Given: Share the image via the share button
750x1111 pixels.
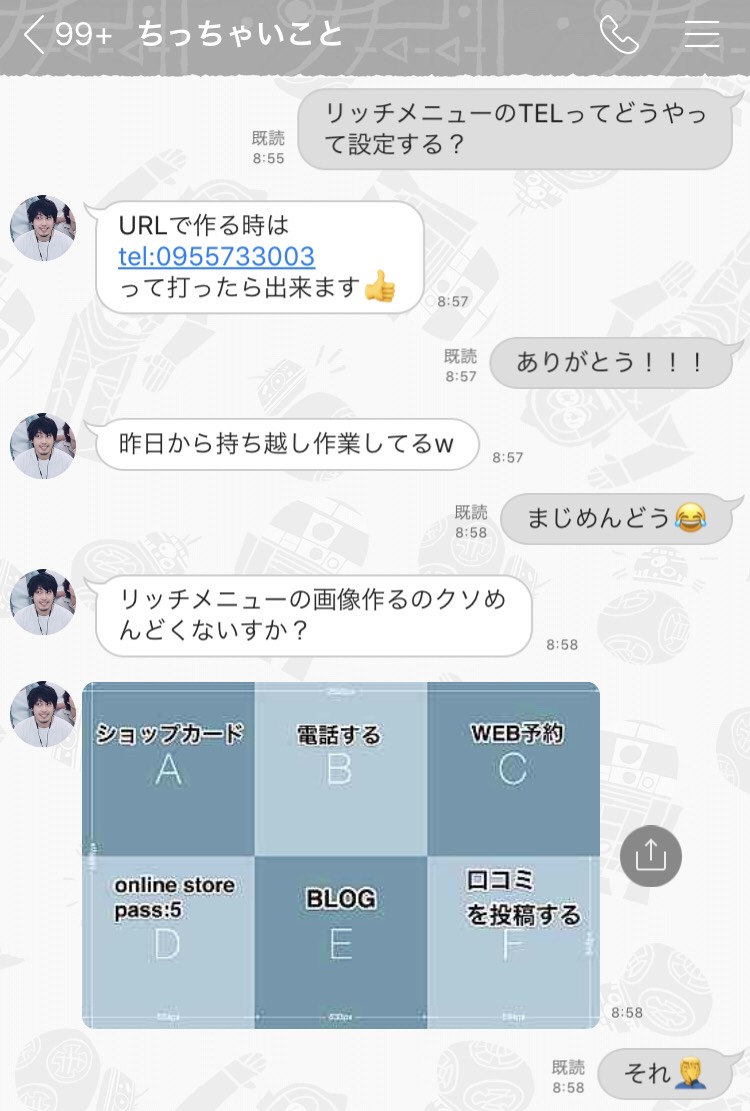Looking at the screenshot, I should coord(650,855).
